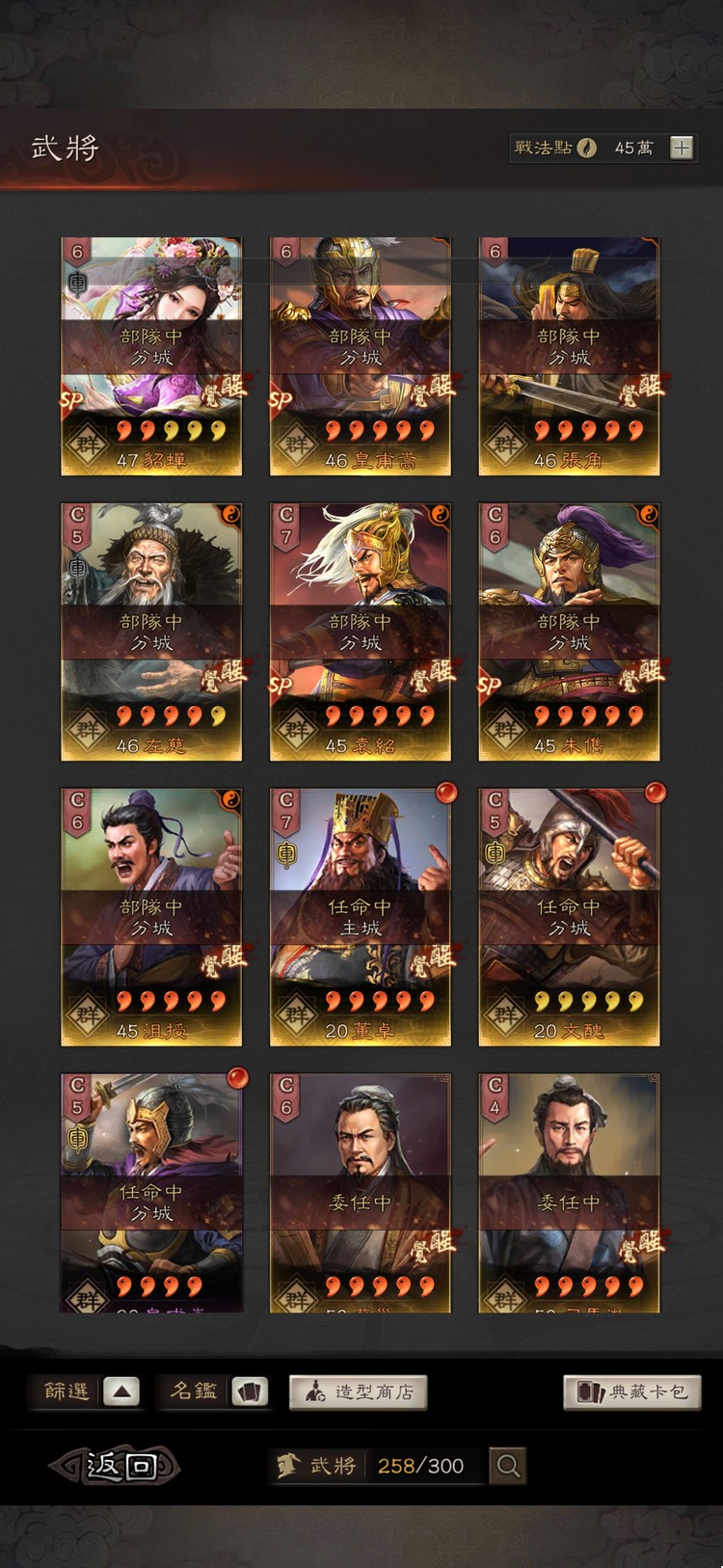The height and width of the screenshot is (1568, 723).
Task: Open the 典藏卡包 card pack
Action: tap(631, 1392)
